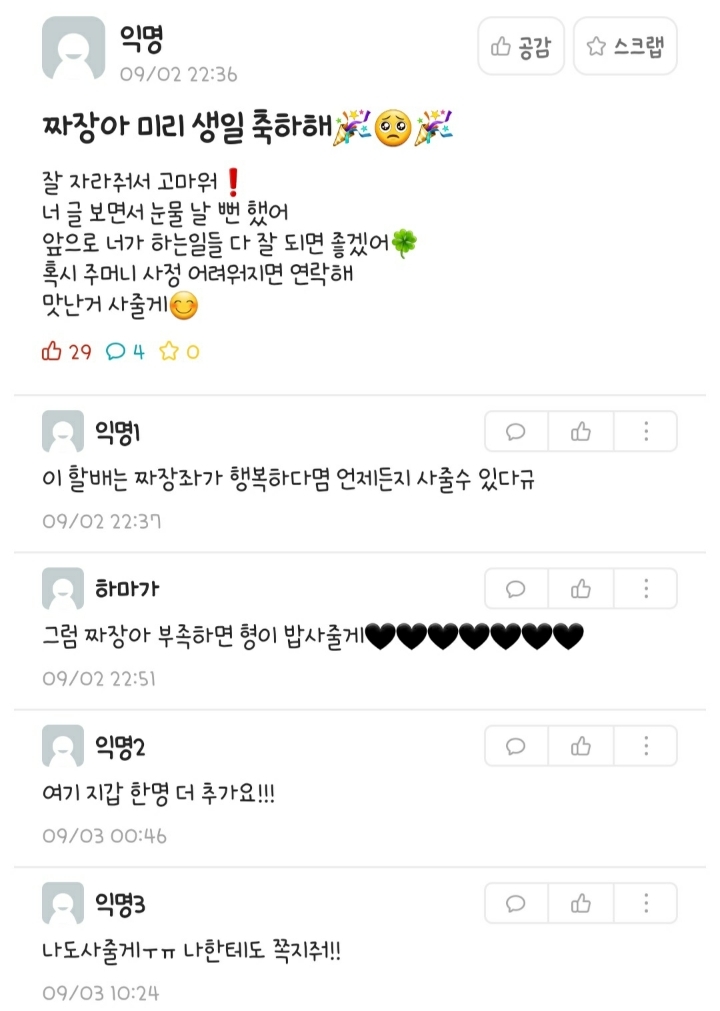Screen dimensions: 720x1011
Task: Click the reply bubble icon on 익명3's comment
Action: [x=514, y=902]
